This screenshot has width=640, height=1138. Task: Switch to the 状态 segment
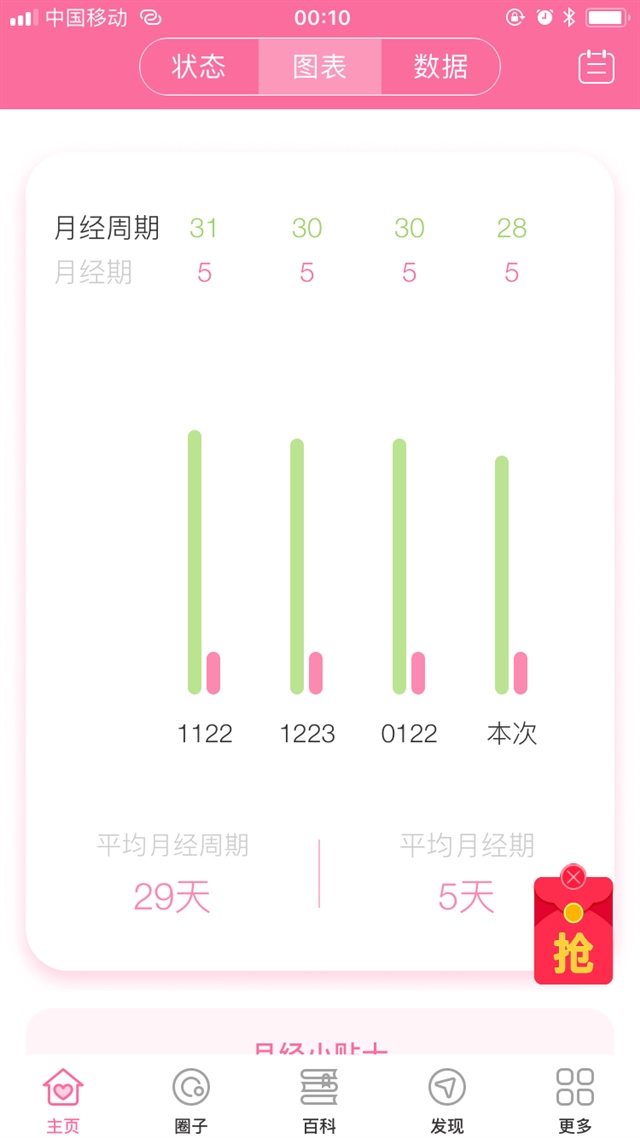[x=199, y=67]
